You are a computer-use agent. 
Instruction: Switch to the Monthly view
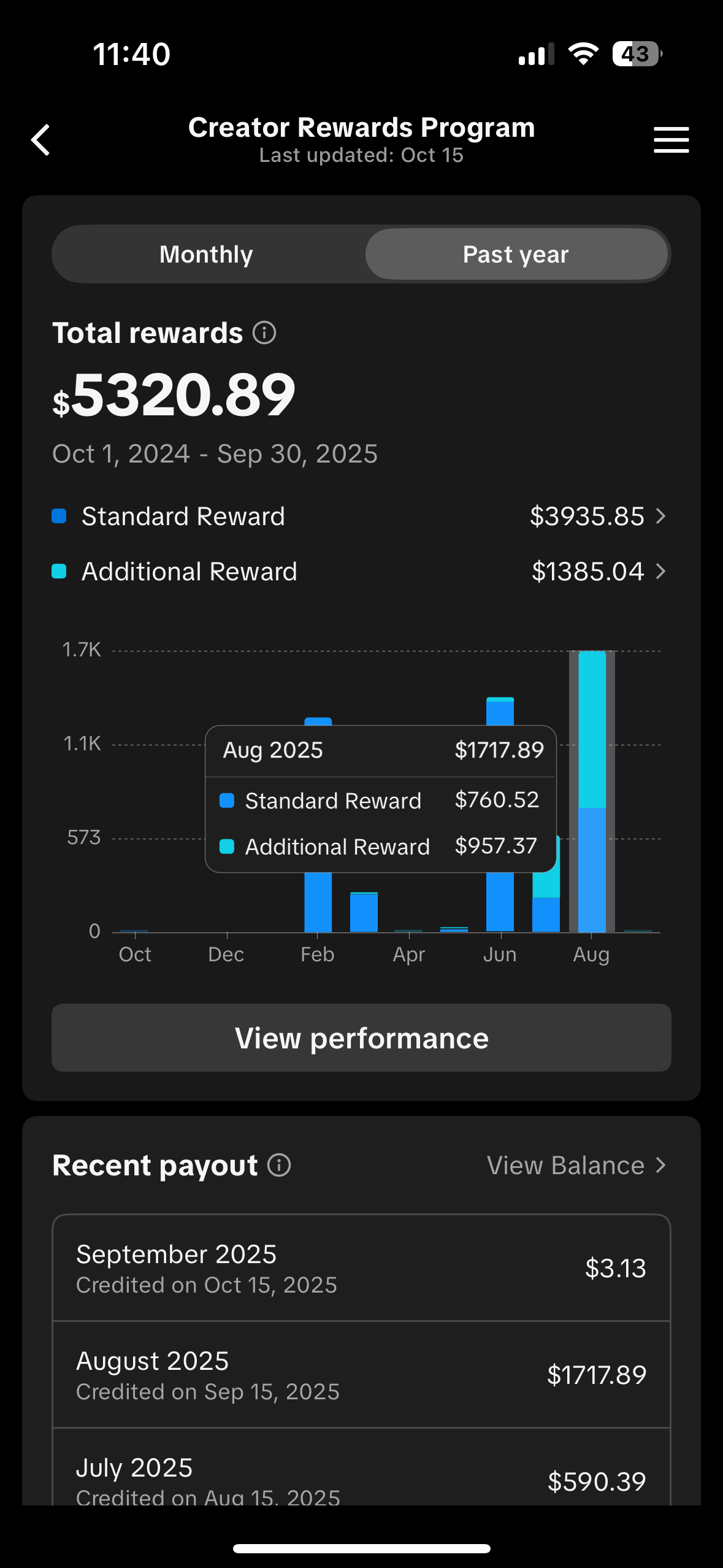tap(207, 255)
